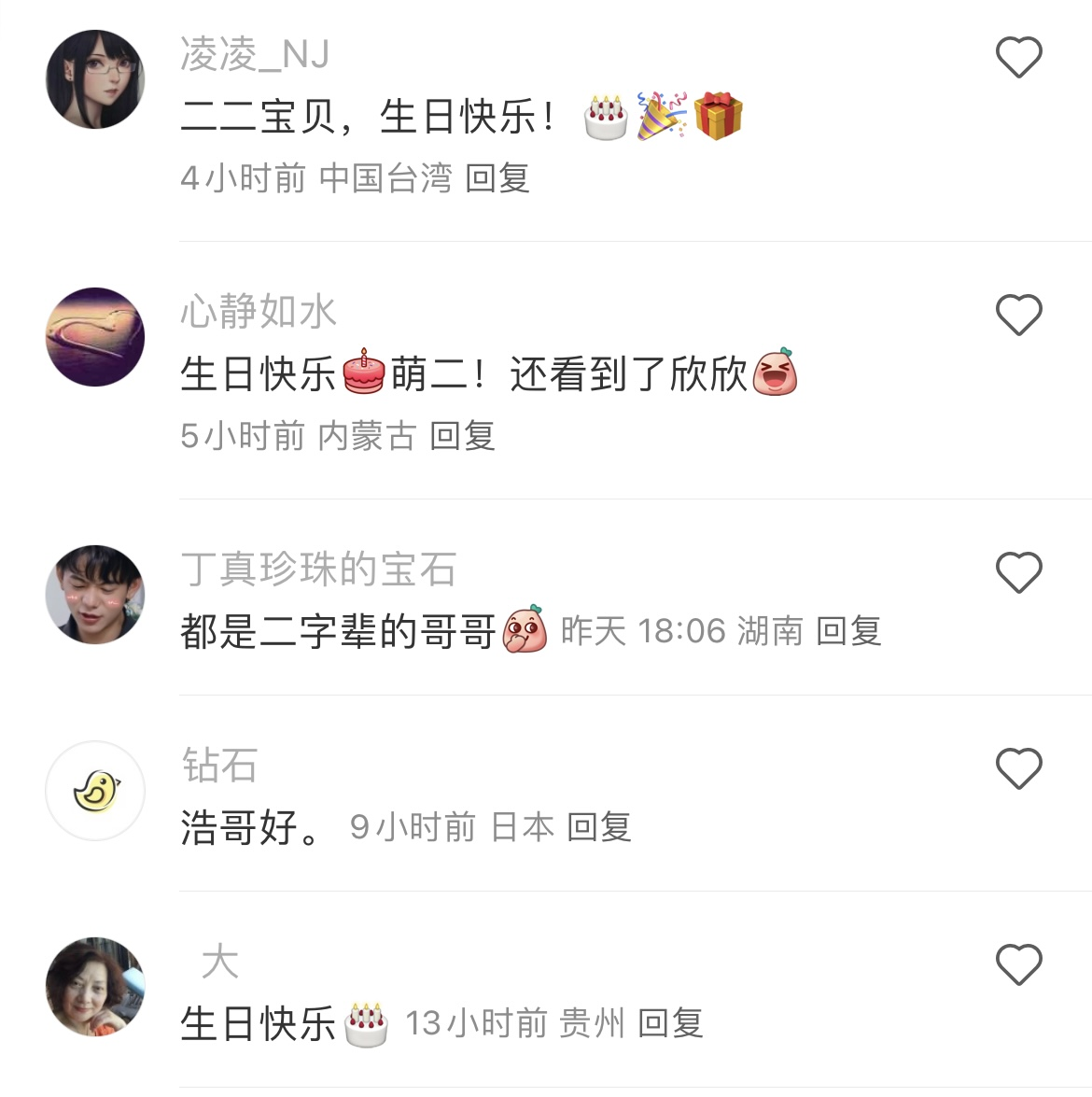This screenshot has width=1092, height=1097.
Task: Open 钻石's yellow duck avatar
Action: point(95,791)
